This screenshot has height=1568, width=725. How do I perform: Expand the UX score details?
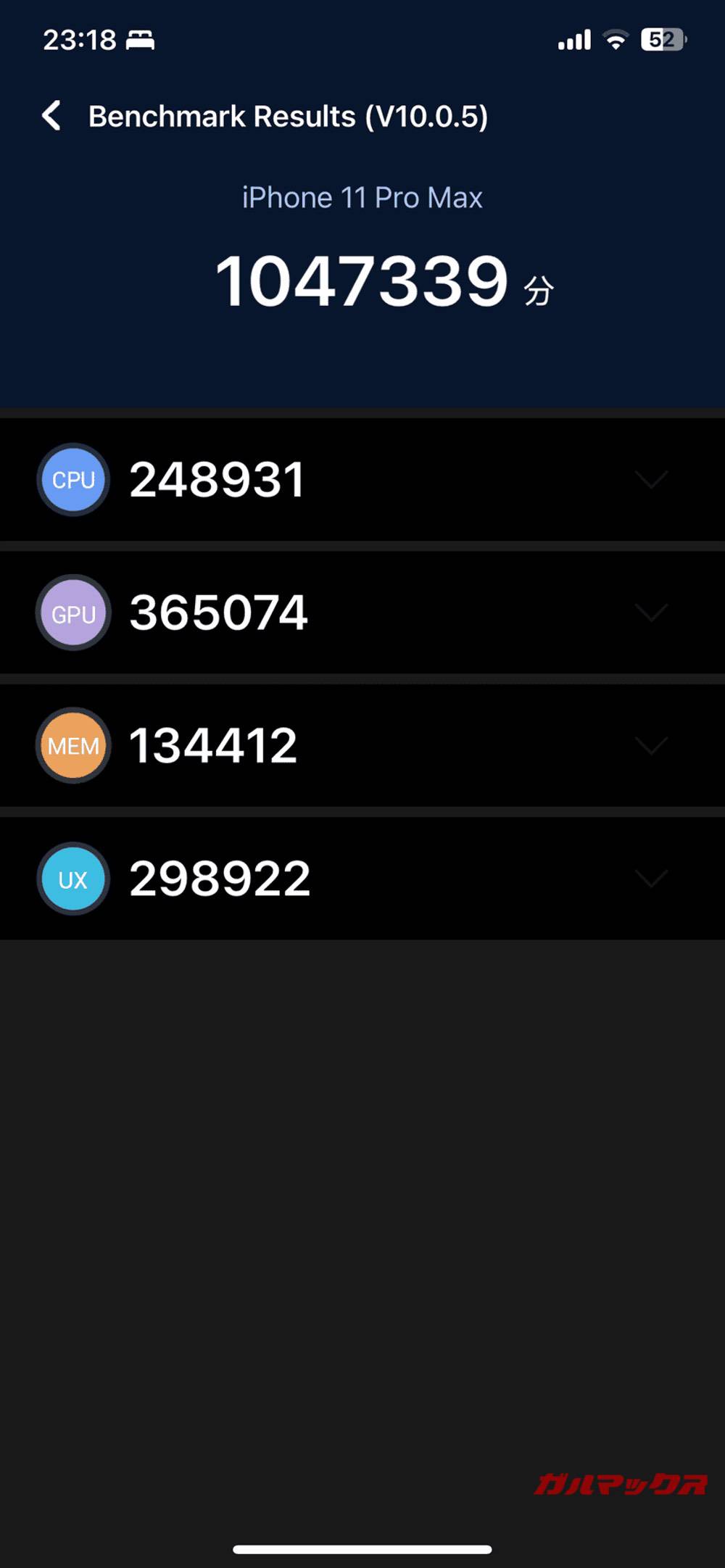pos(650,879)
